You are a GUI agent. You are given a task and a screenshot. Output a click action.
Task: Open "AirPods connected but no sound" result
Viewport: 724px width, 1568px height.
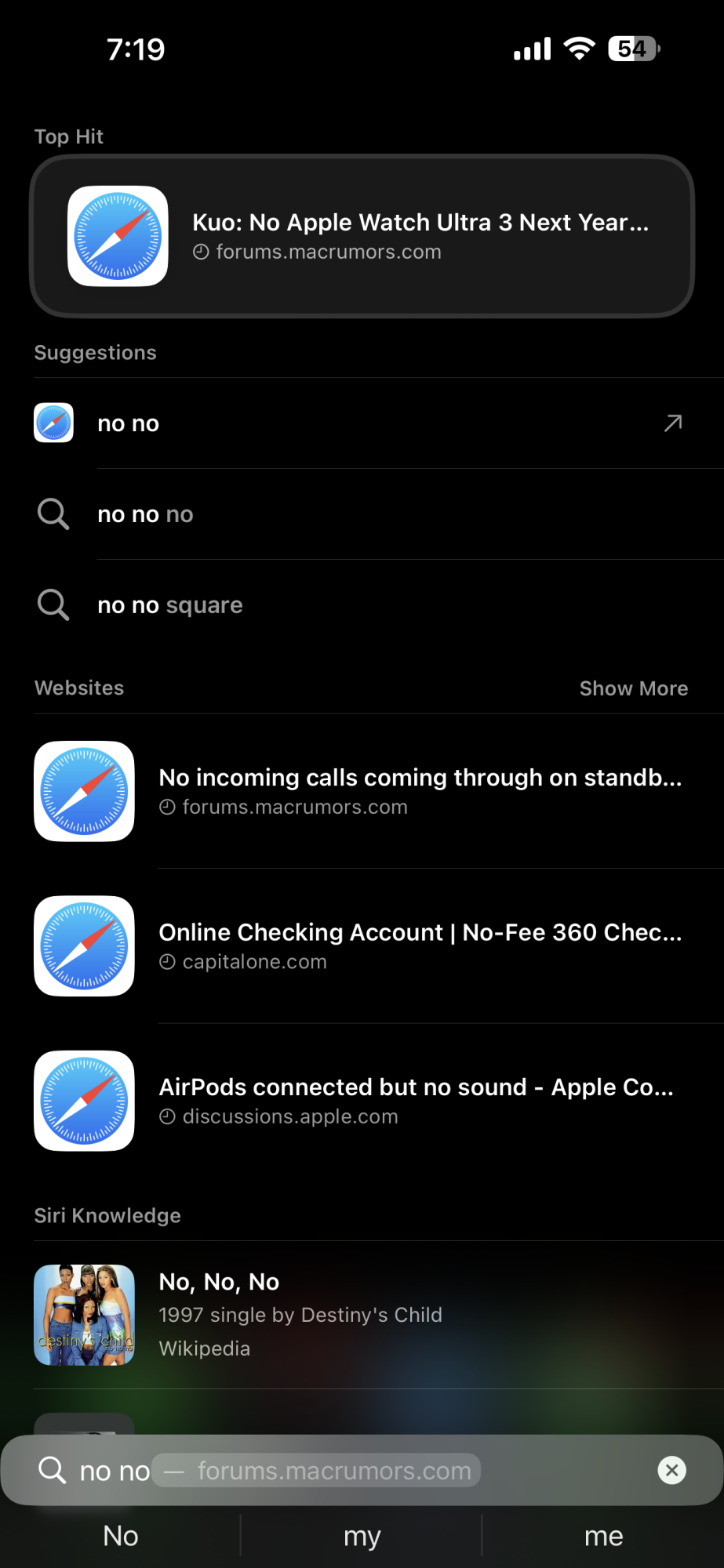(x=362, y=1101)
